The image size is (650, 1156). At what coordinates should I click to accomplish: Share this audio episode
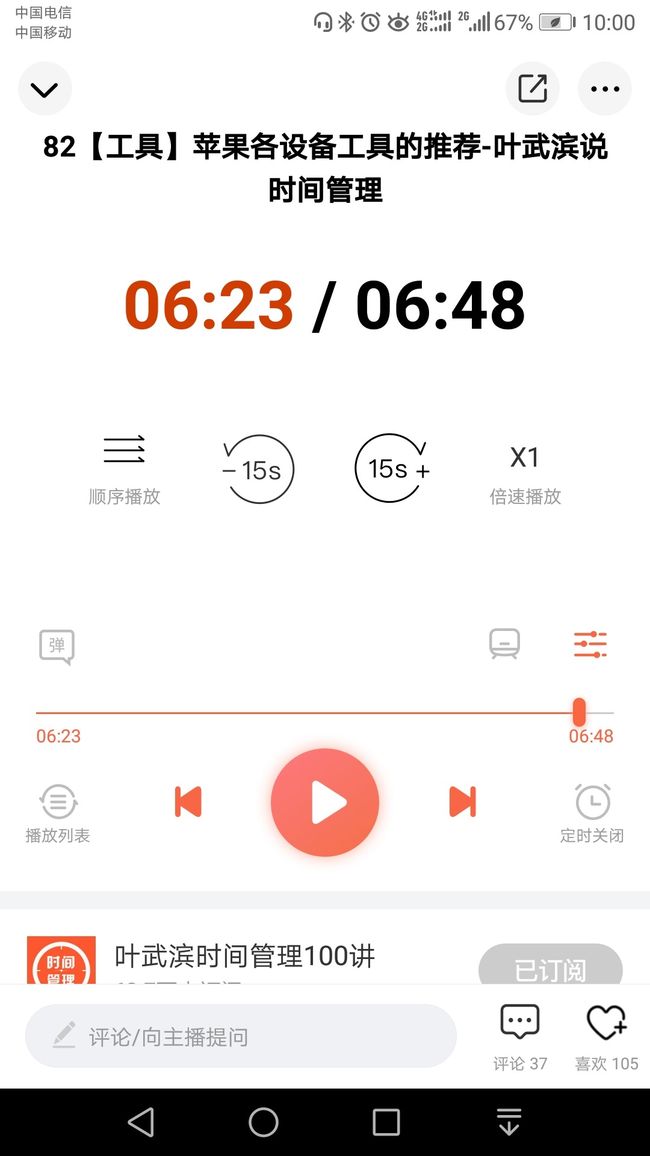(x=532, y=89)
